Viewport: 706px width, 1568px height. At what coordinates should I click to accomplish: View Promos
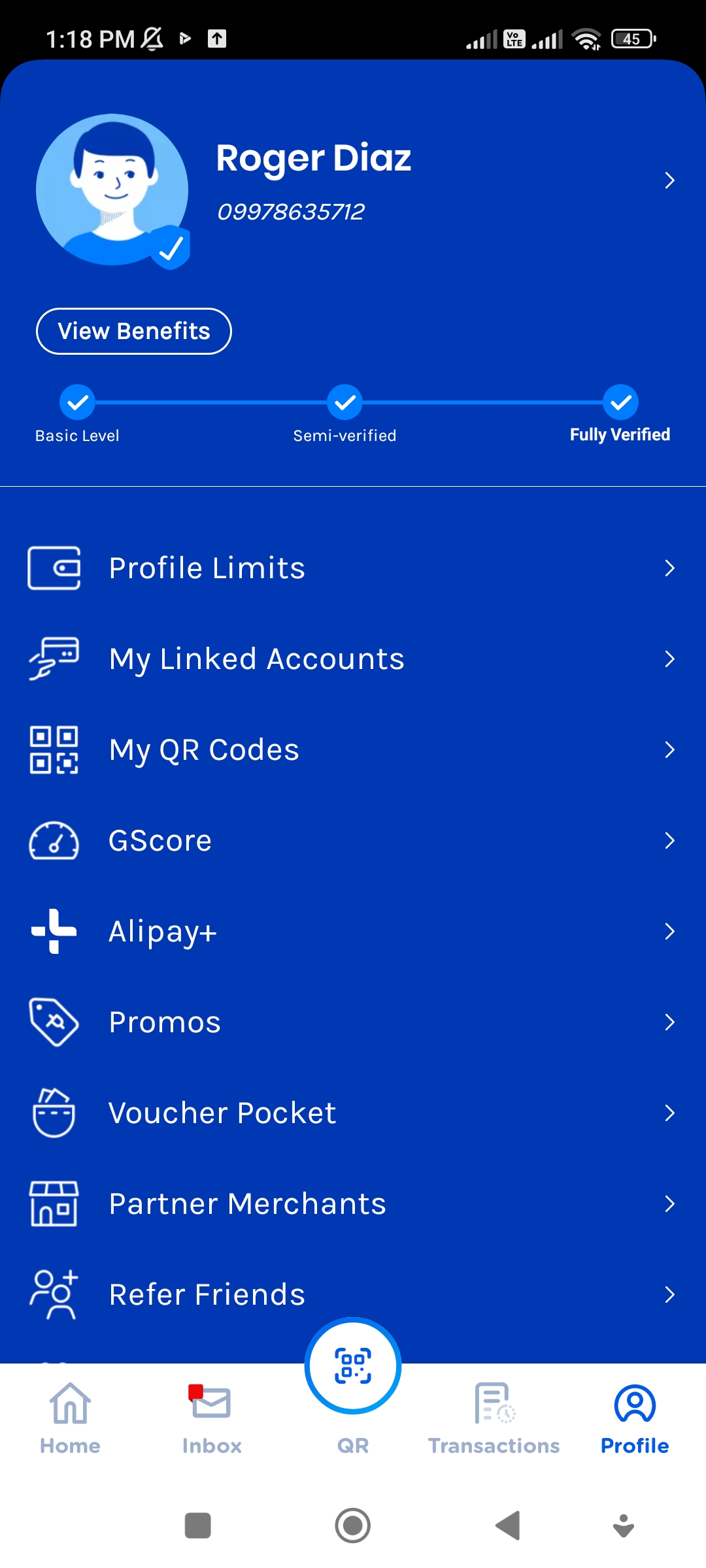[x=353, y=1022]
